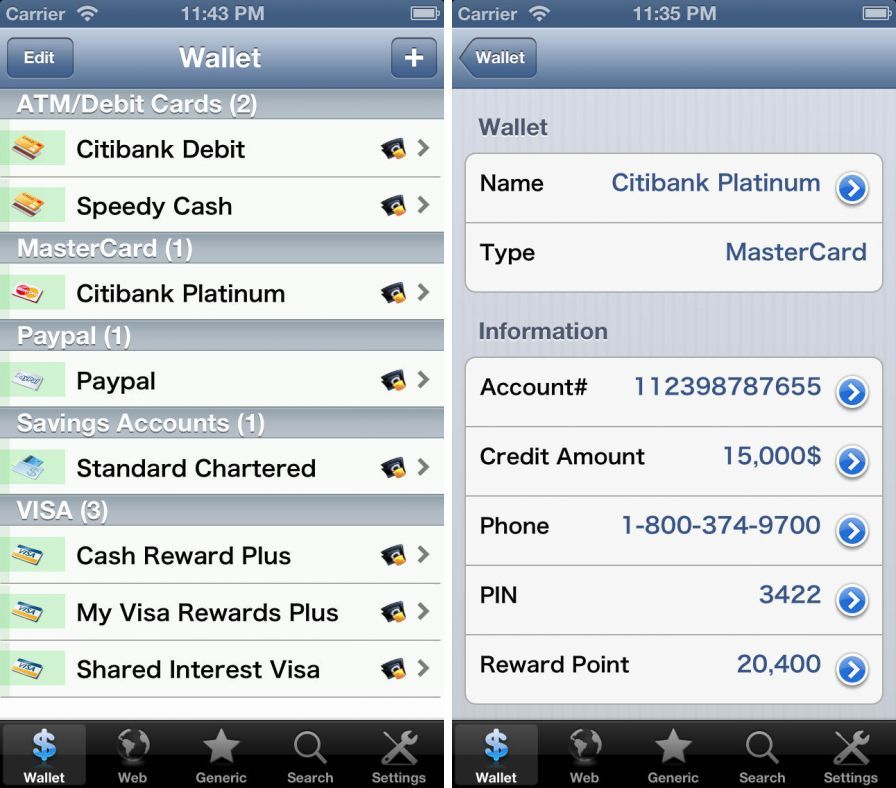896x788 pixels.
Task: Tap the Edit button in the Wallet list
Action: 39,58
